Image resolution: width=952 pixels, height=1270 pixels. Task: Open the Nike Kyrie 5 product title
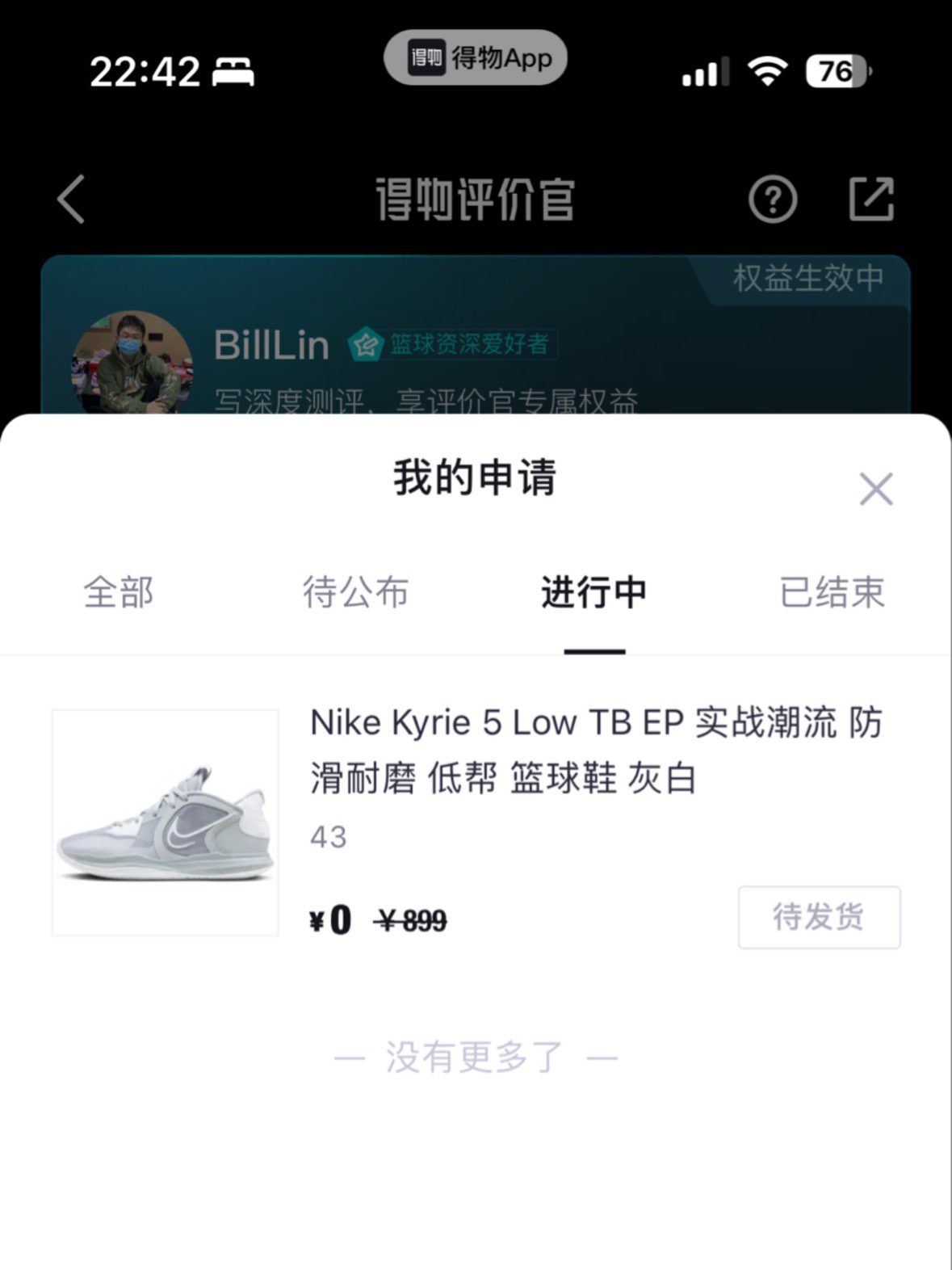tap(598, 751)
